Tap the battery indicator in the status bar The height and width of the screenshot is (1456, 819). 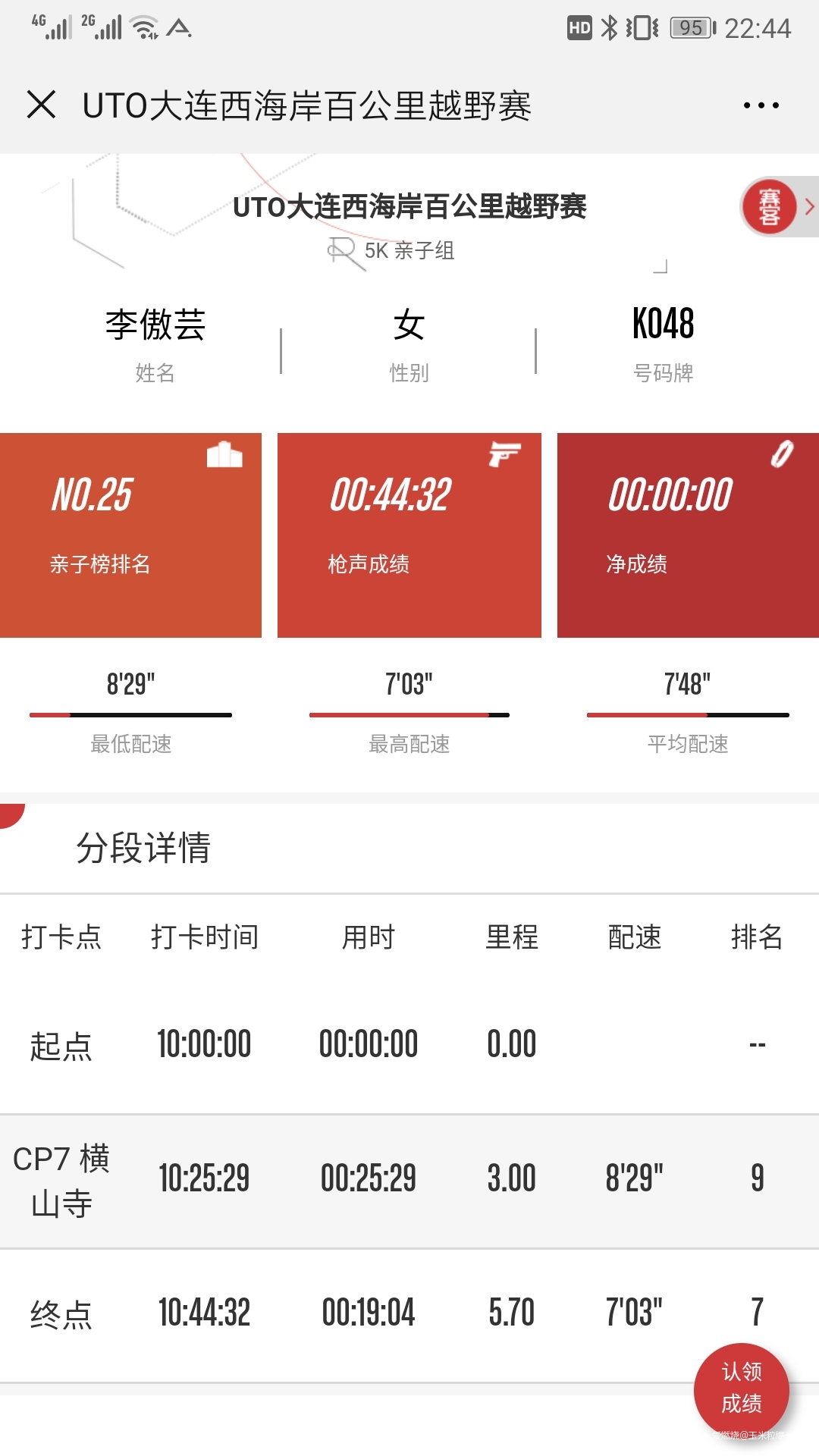click(690, 27)
